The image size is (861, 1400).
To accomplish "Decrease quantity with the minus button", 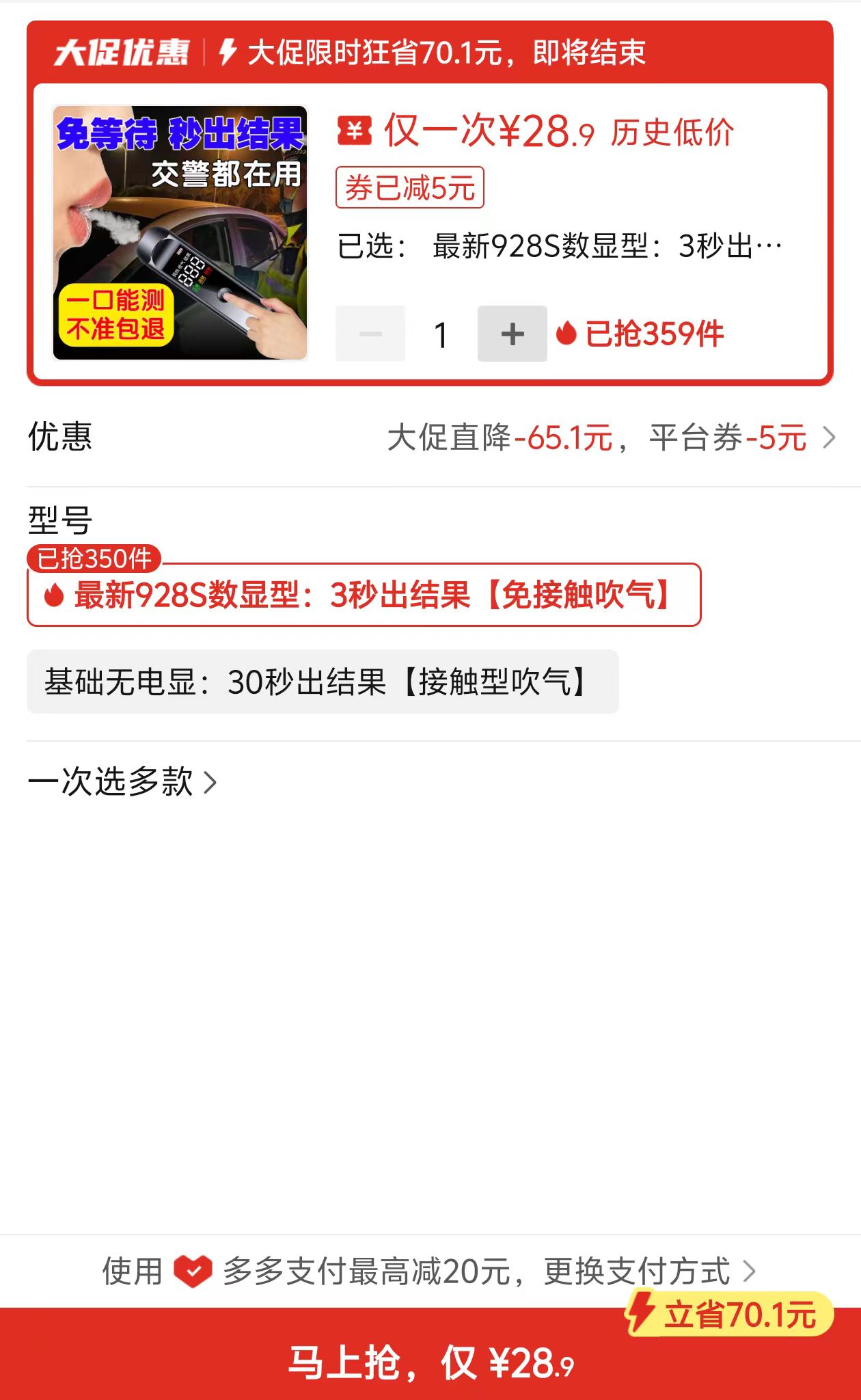I will tap(370, 334).
